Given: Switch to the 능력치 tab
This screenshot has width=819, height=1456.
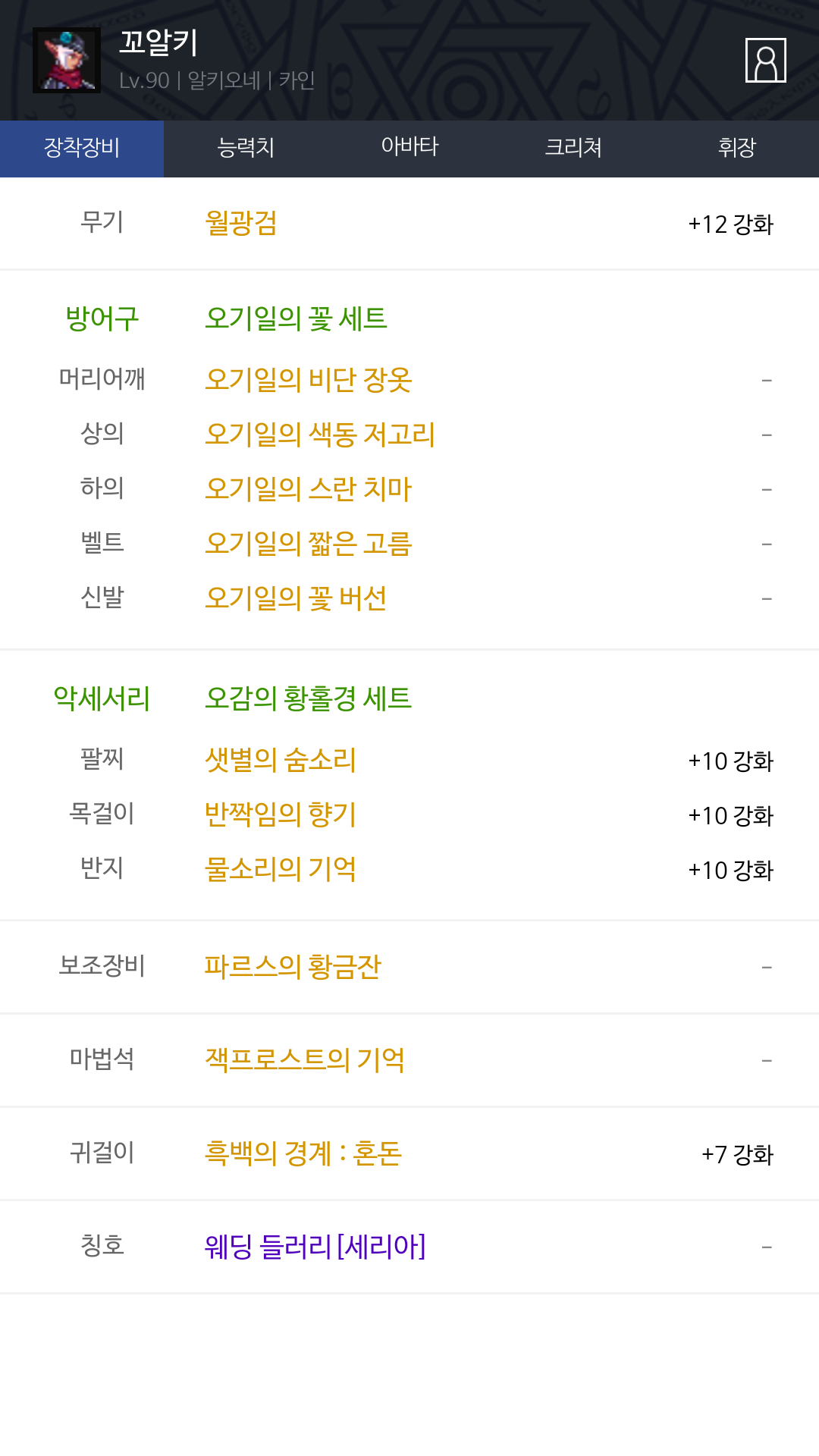Looking at the screenshot, I should click(246, 149).
